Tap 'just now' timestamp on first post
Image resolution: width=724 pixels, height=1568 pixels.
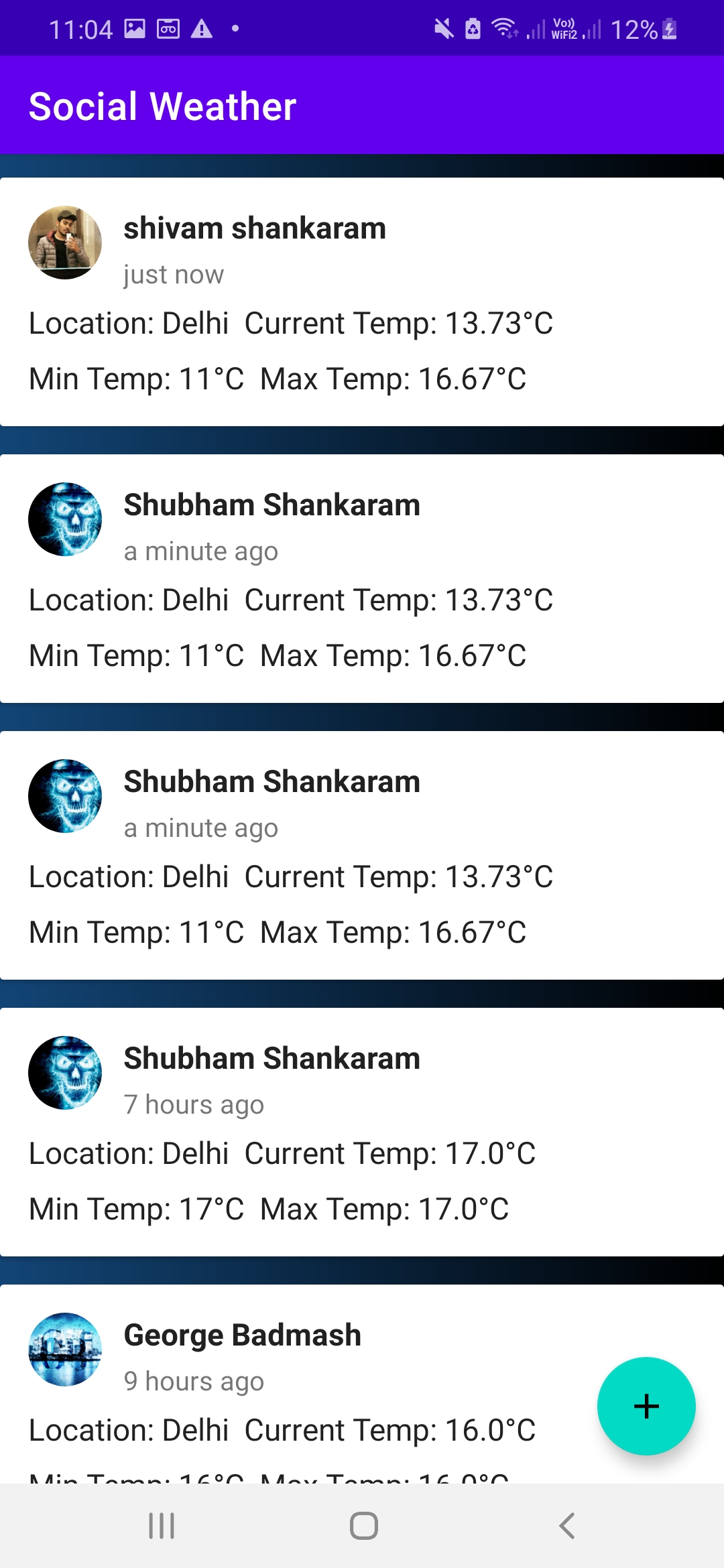coord(174,274)
